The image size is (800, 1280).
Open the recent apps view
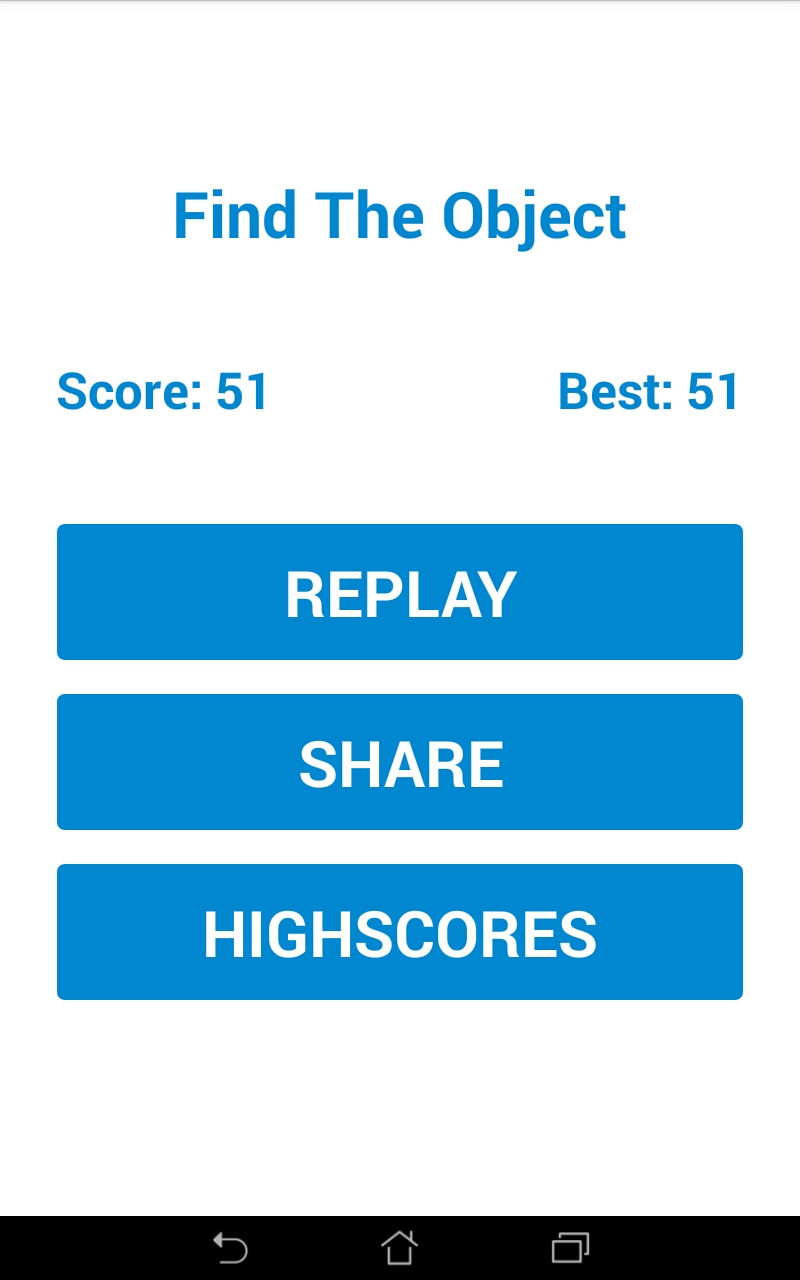[x=570, y=1248]
